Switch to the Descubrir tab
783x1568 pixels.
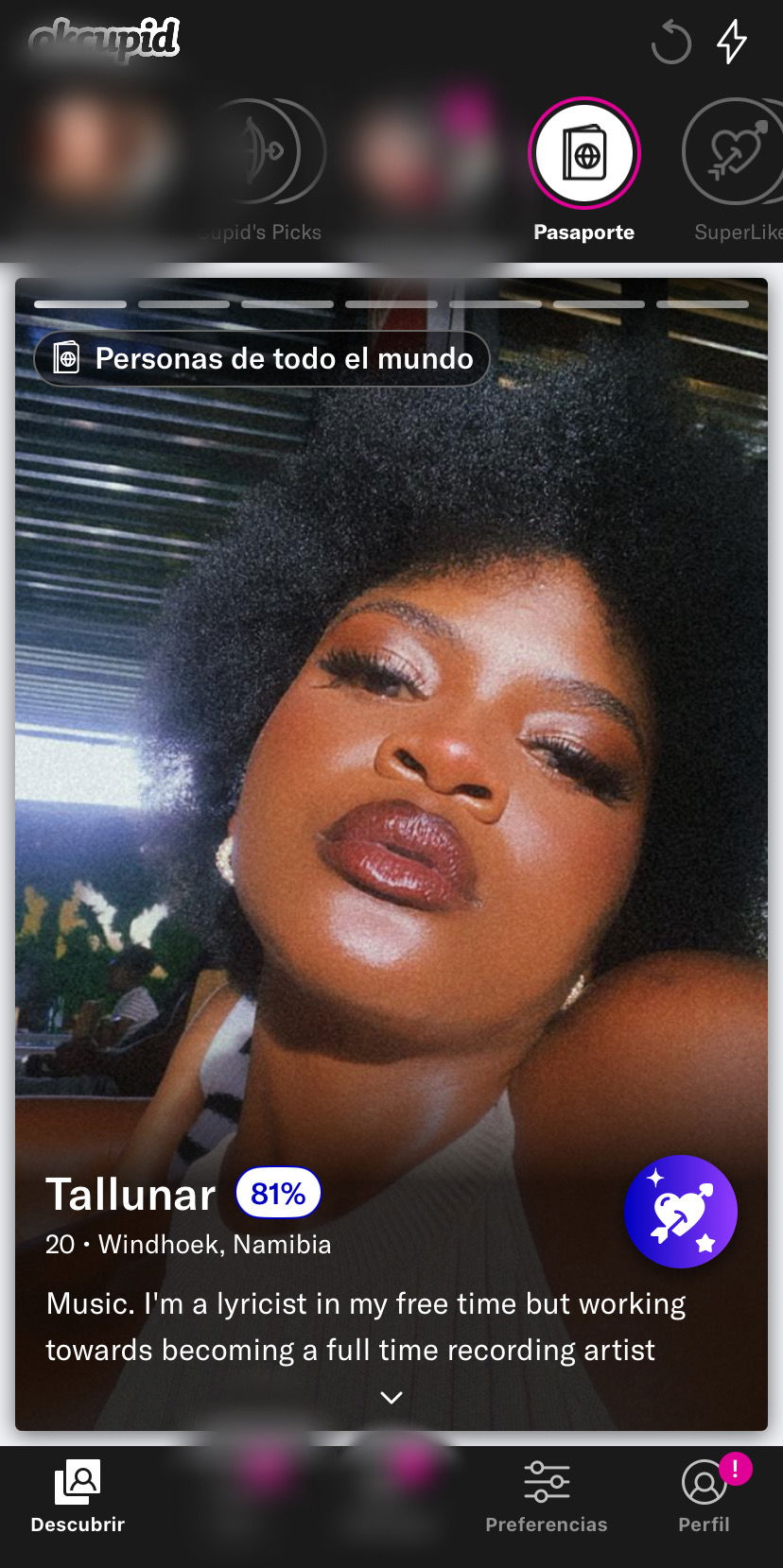click(78, 1497)
